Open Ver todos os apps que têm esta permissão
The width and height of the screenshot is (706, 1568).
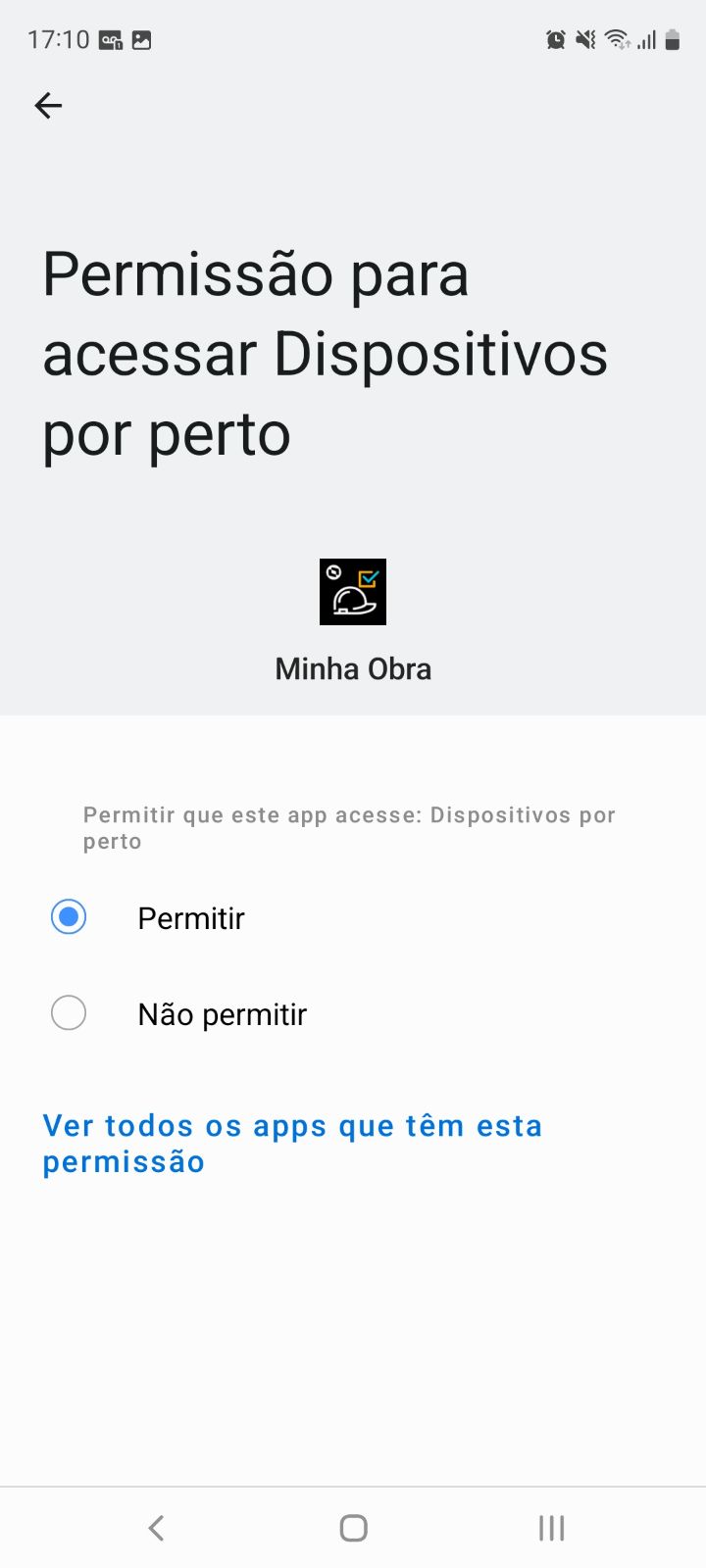pos(291,1143)
